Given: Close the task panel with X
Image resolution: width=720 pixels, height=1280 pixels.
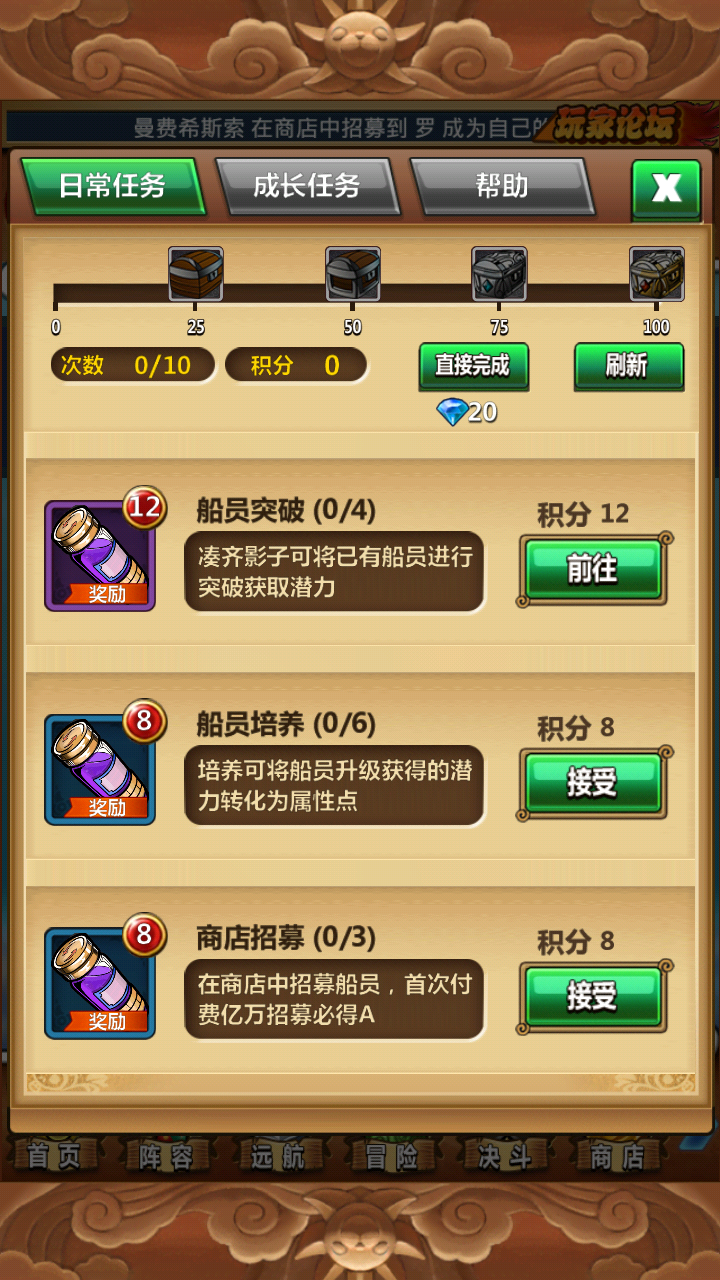Looking at the screenshot, I should pyautogui.click(x=666, y=188).
